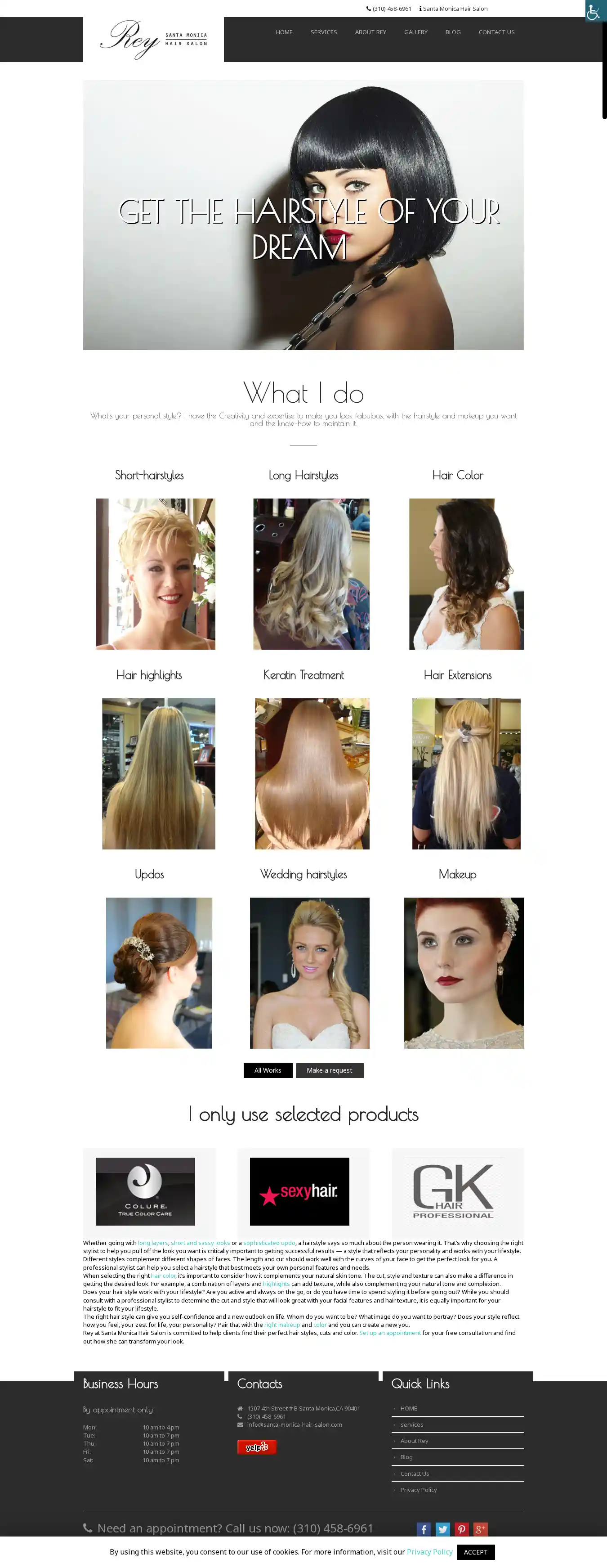The height and width of the screenshot is (1568, 607).
Task: Open the email address link
Action: pyautogui.click(x=295, y=1424)
